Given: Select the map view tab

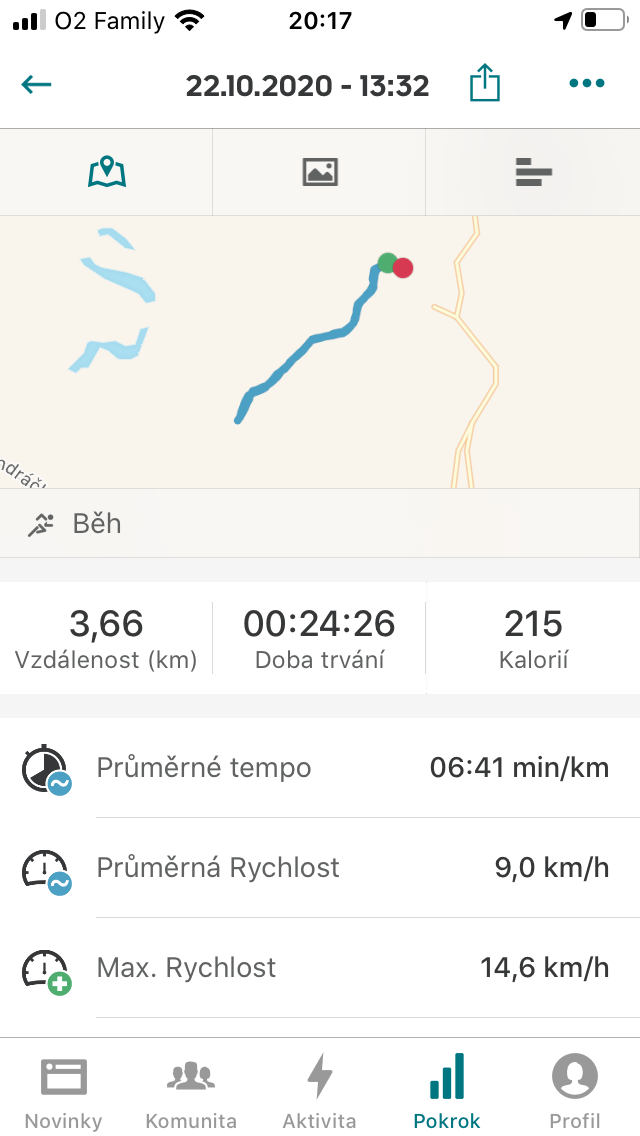Looking at the screenshot, I should (x=107, y=172).
